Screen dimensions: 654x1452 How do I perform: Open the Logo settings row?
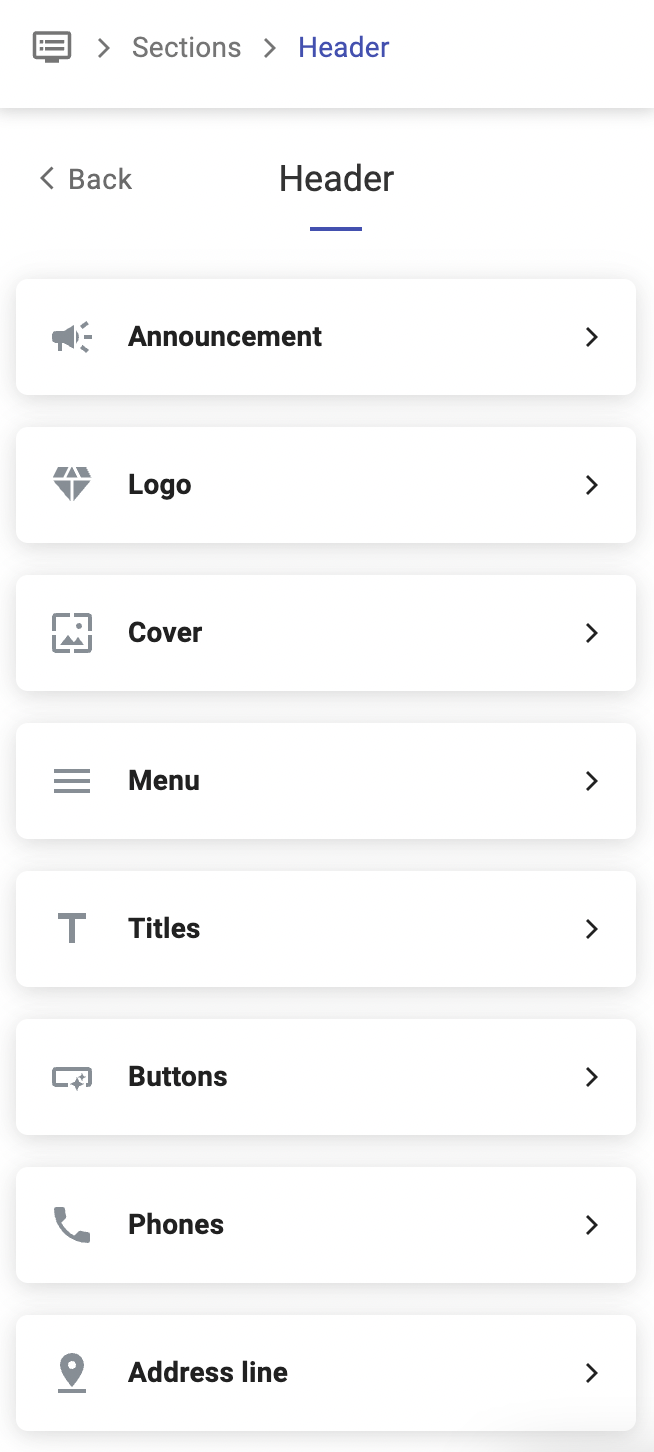[326, 485]
